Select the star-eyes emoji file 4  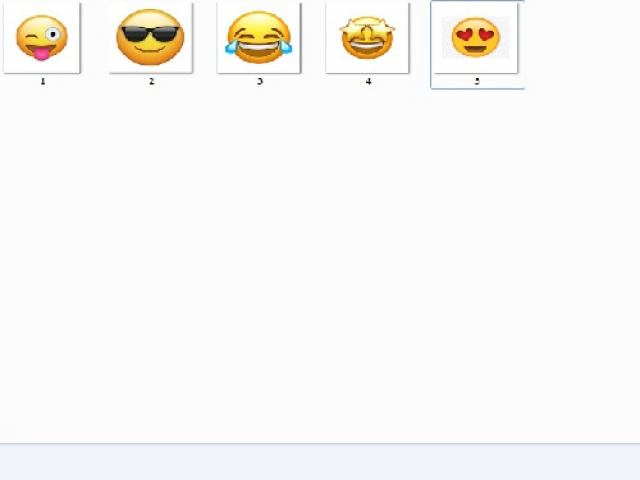point(367,38)
